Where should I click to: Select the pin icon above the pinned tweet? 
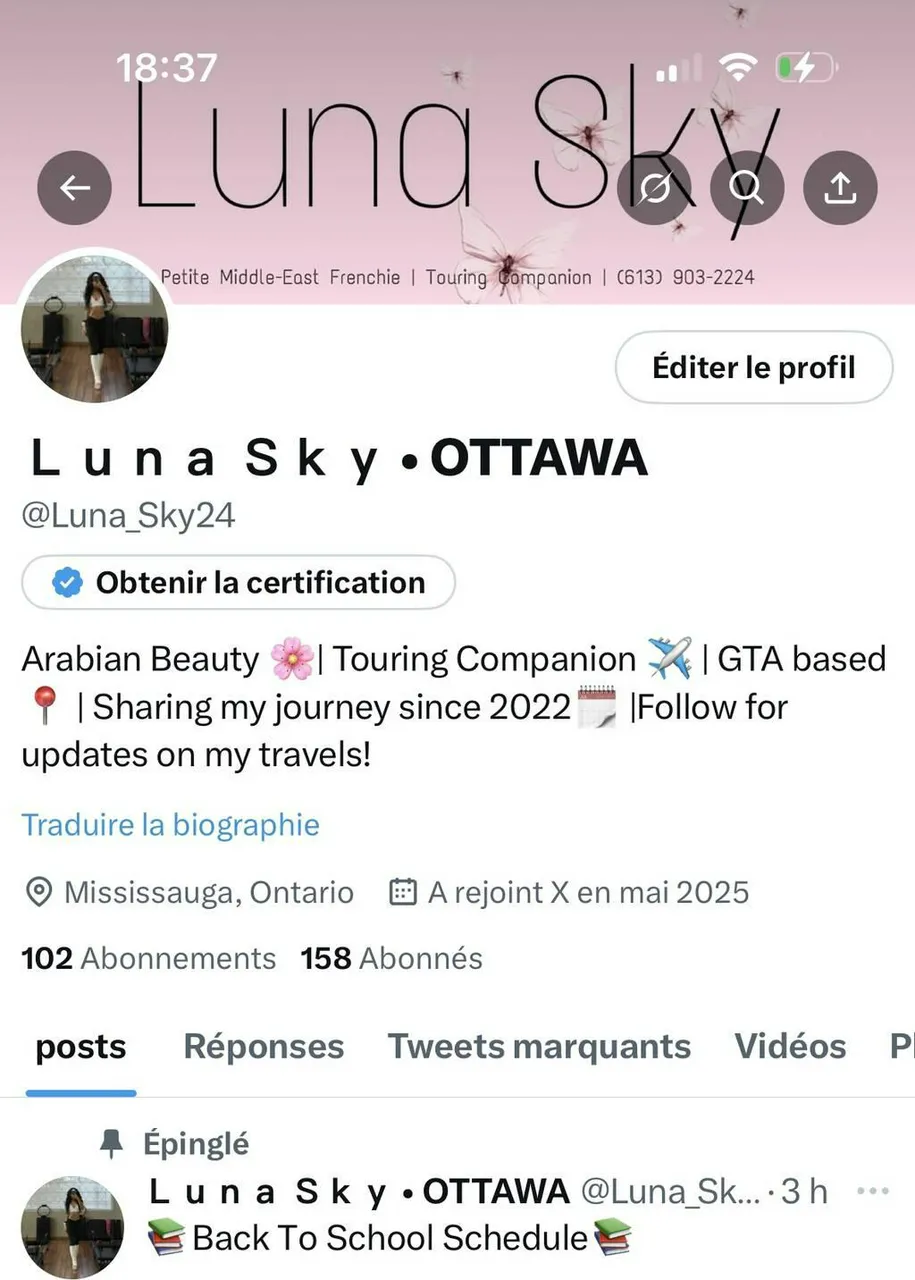coord(113,1142)
